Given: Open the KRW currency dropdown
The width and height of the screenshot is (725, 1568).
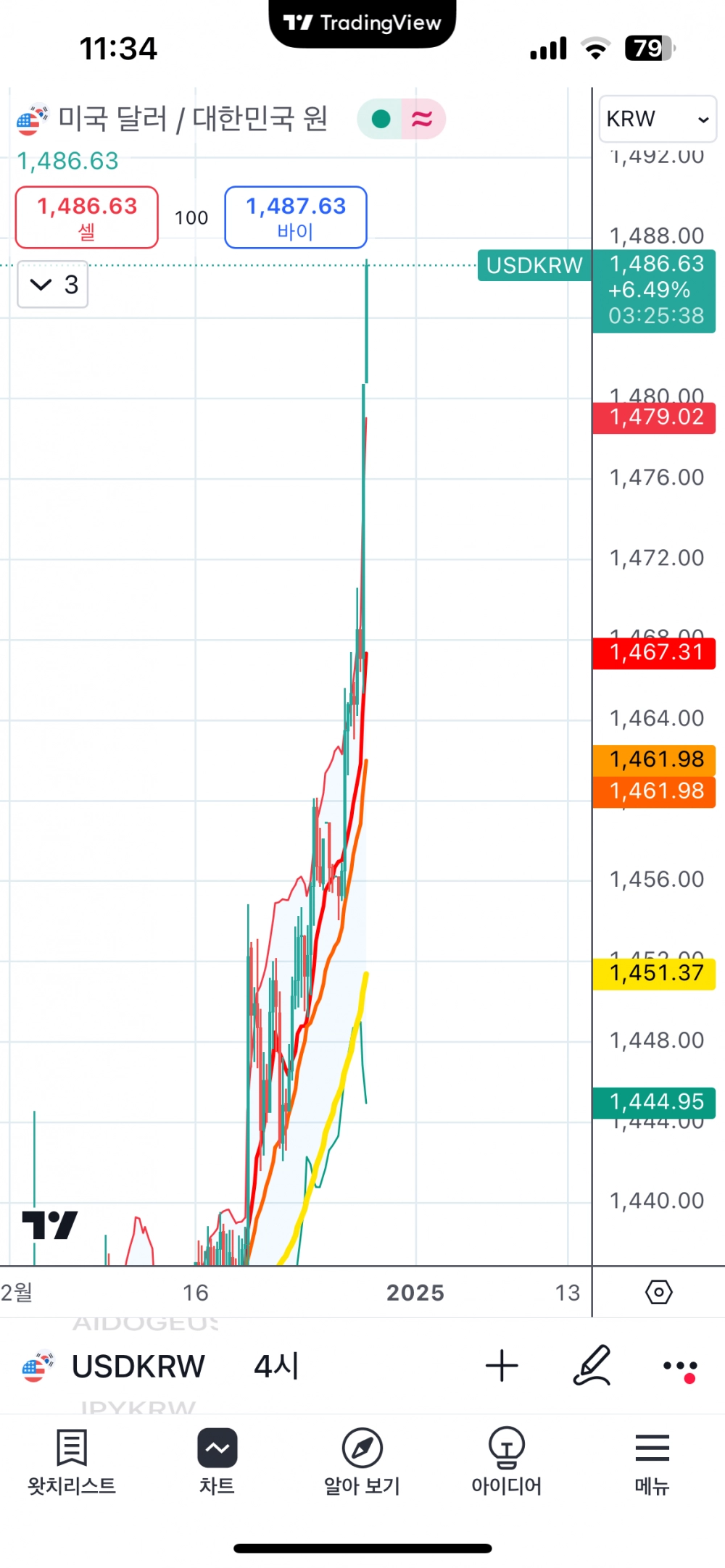Looking at the screenshot, I should tap(657, 119).
